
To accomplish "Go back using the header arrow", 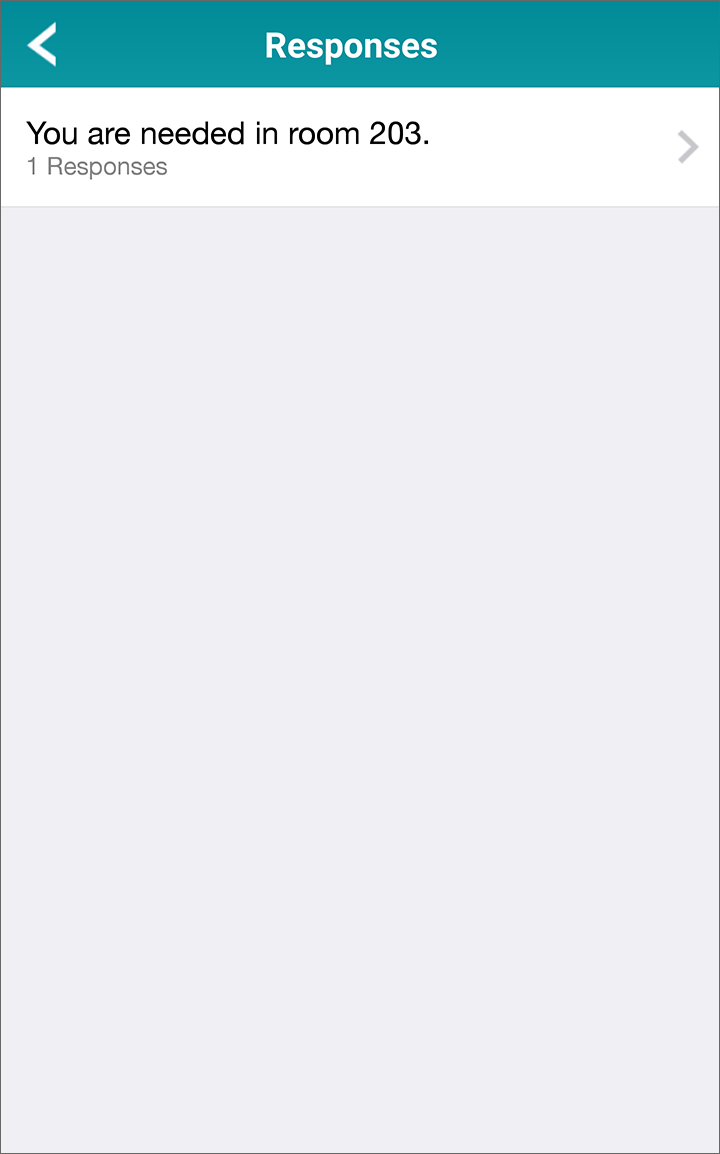I will [42, 44].
